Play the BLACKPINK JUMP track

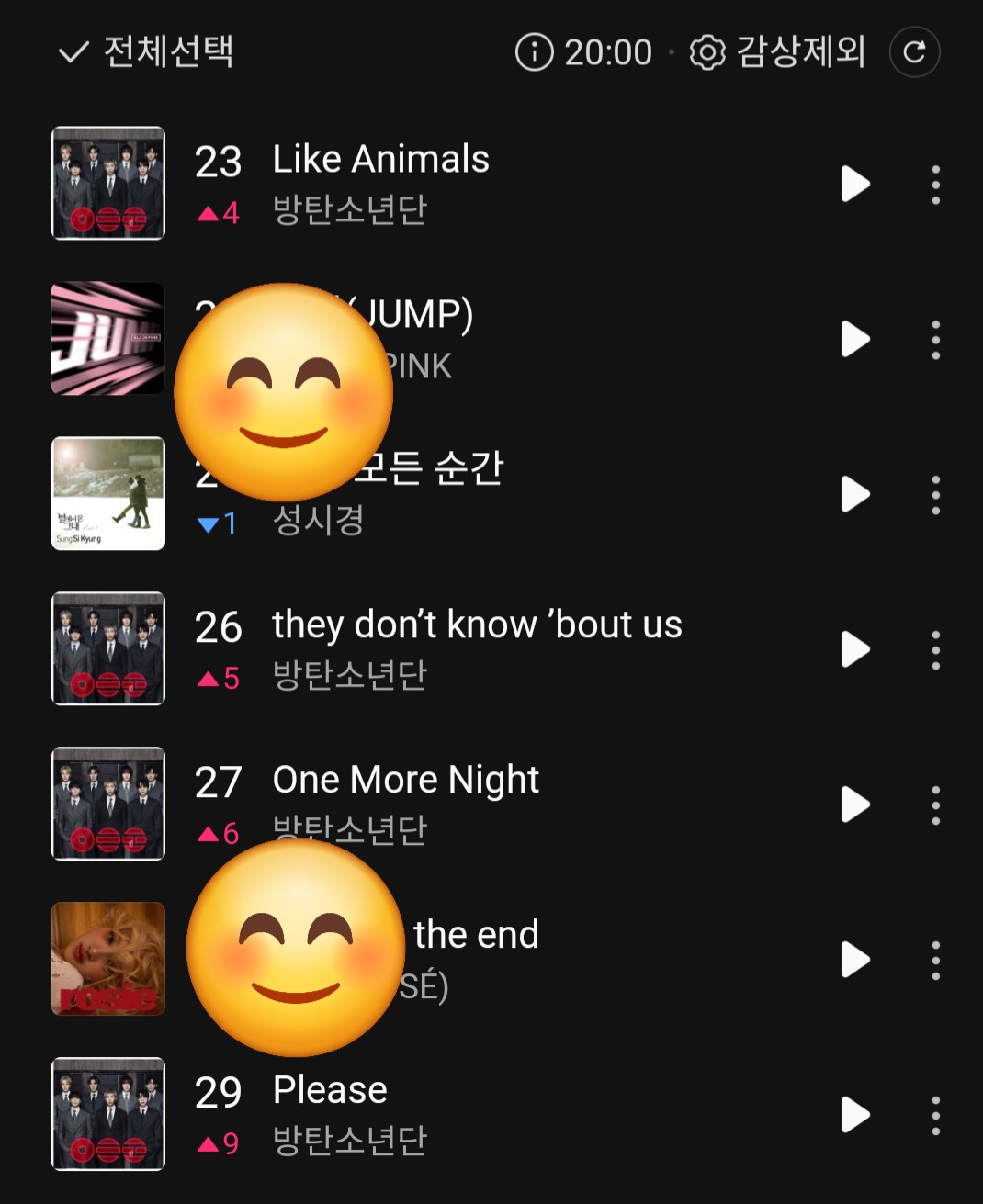point(855,339)
